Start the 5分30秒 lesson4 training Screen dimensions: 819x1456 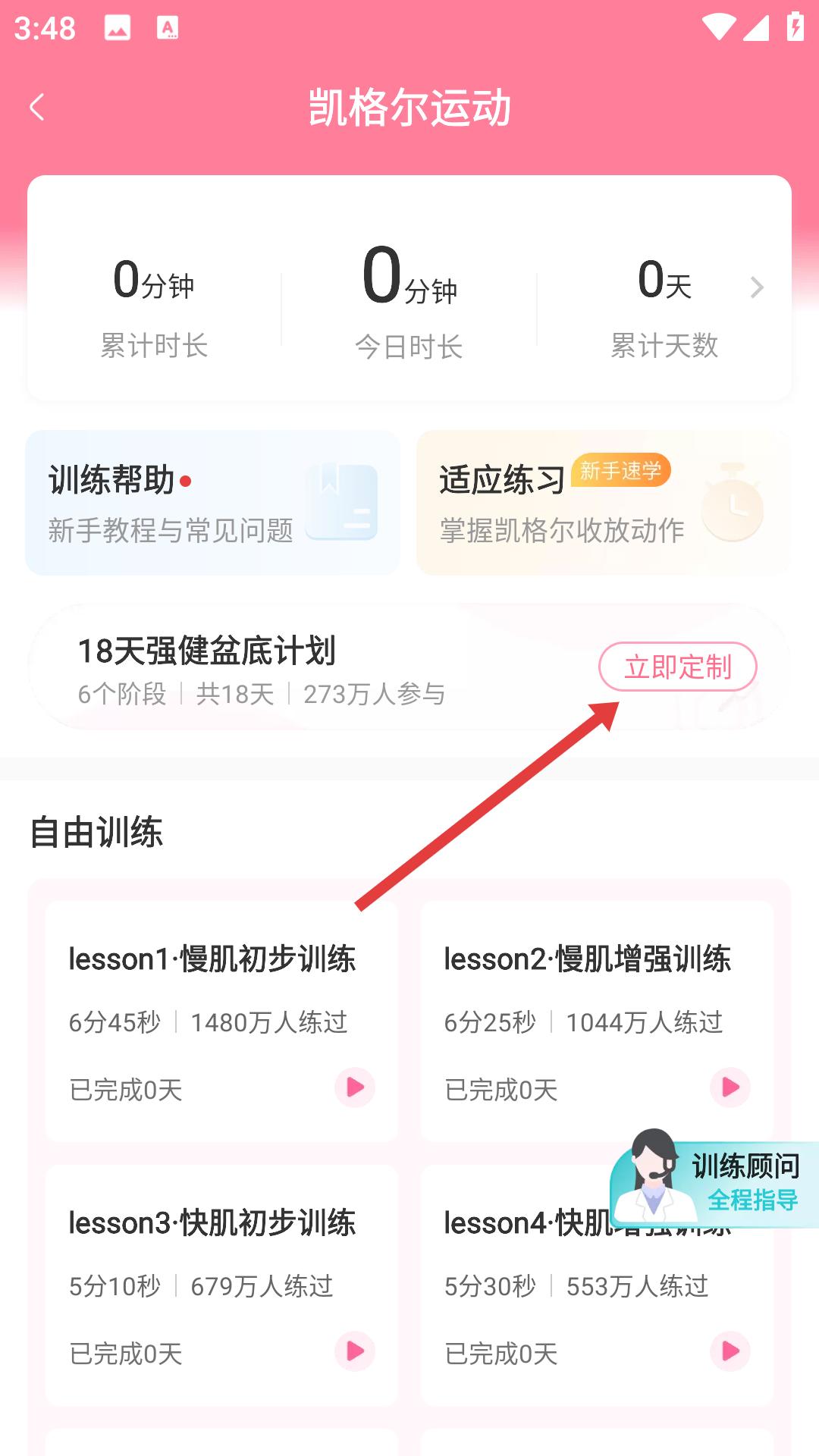[x=730, y=1351]
